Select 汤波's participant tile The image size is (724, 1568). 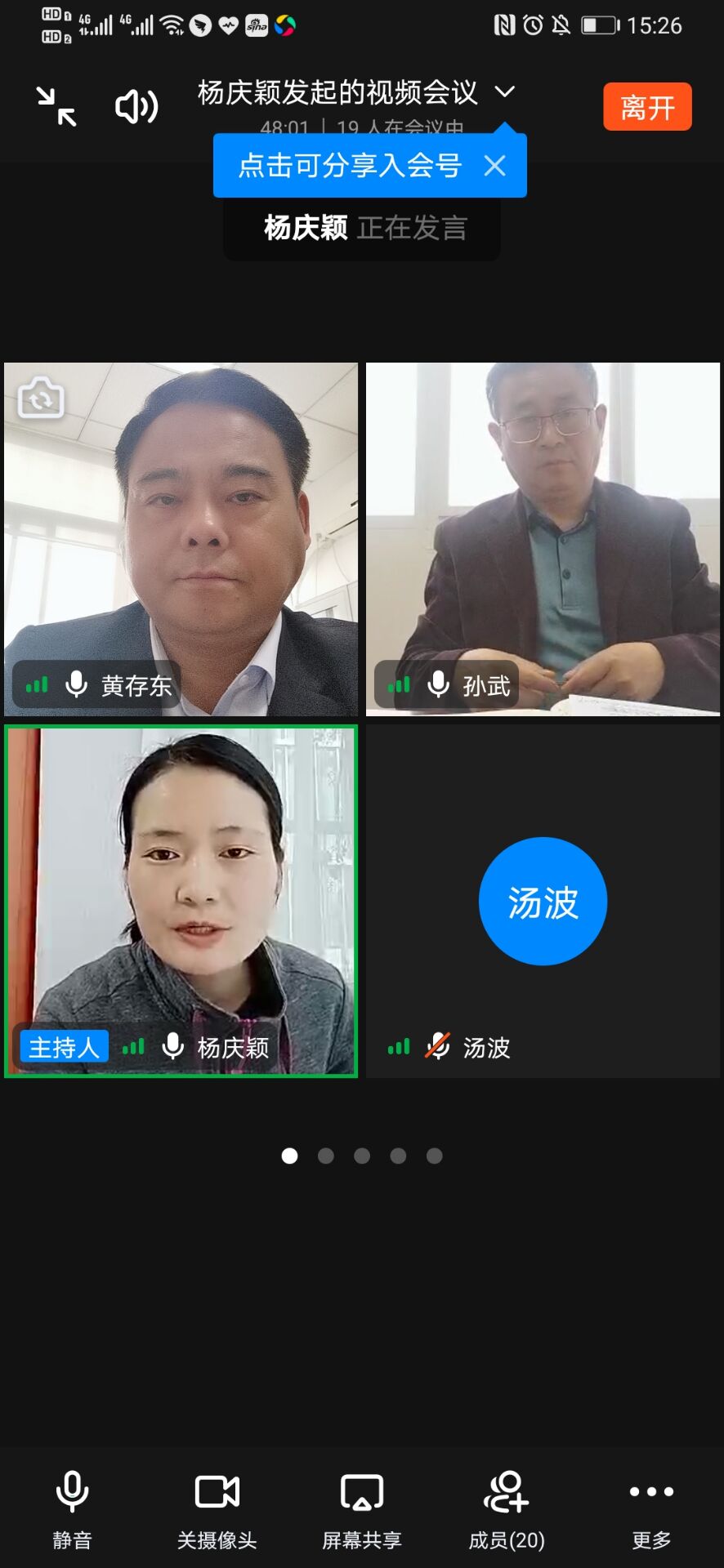click(543, 901)
